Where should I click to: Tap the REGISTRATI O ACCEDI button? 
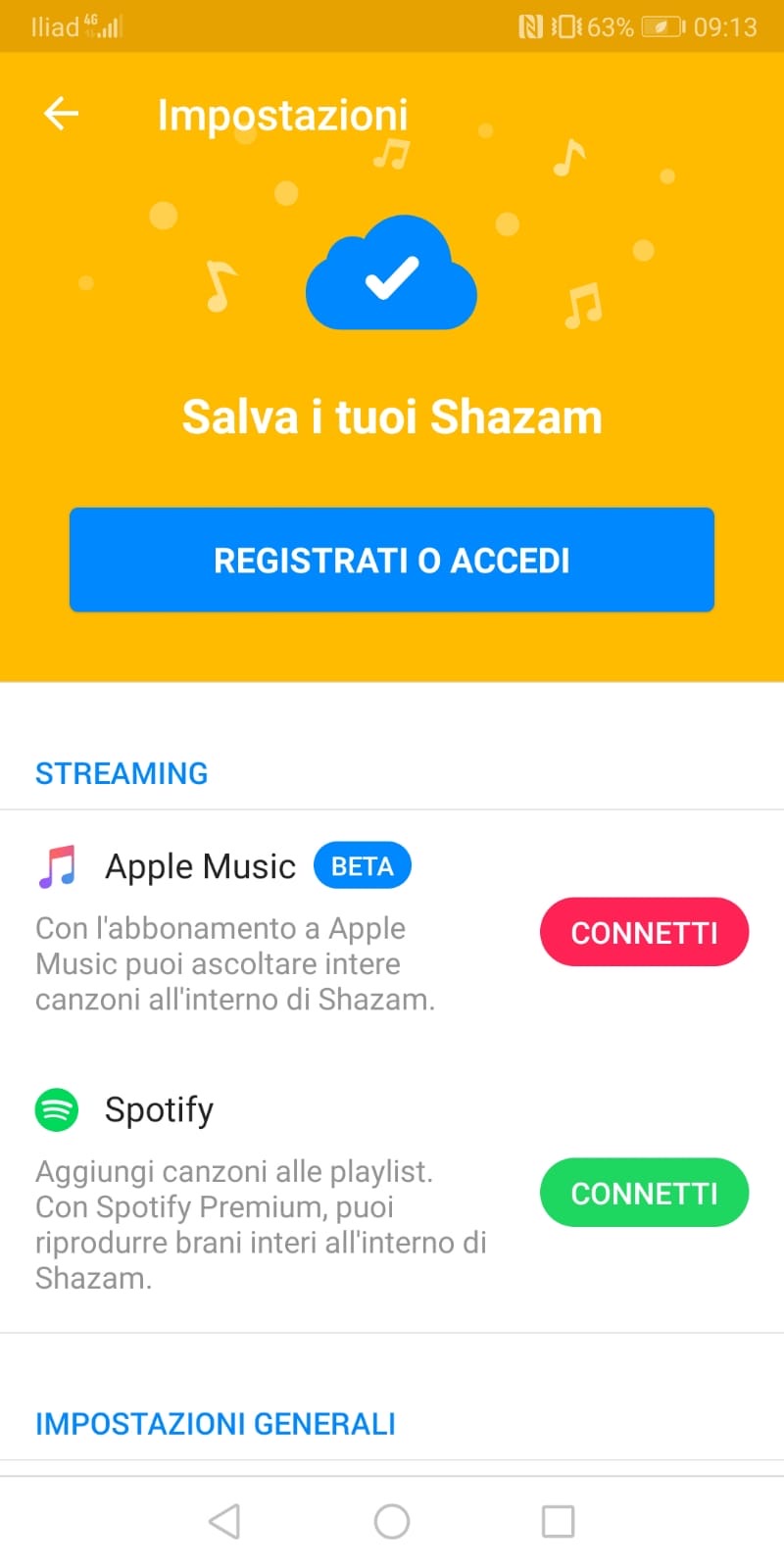click(x=391, y=560)
